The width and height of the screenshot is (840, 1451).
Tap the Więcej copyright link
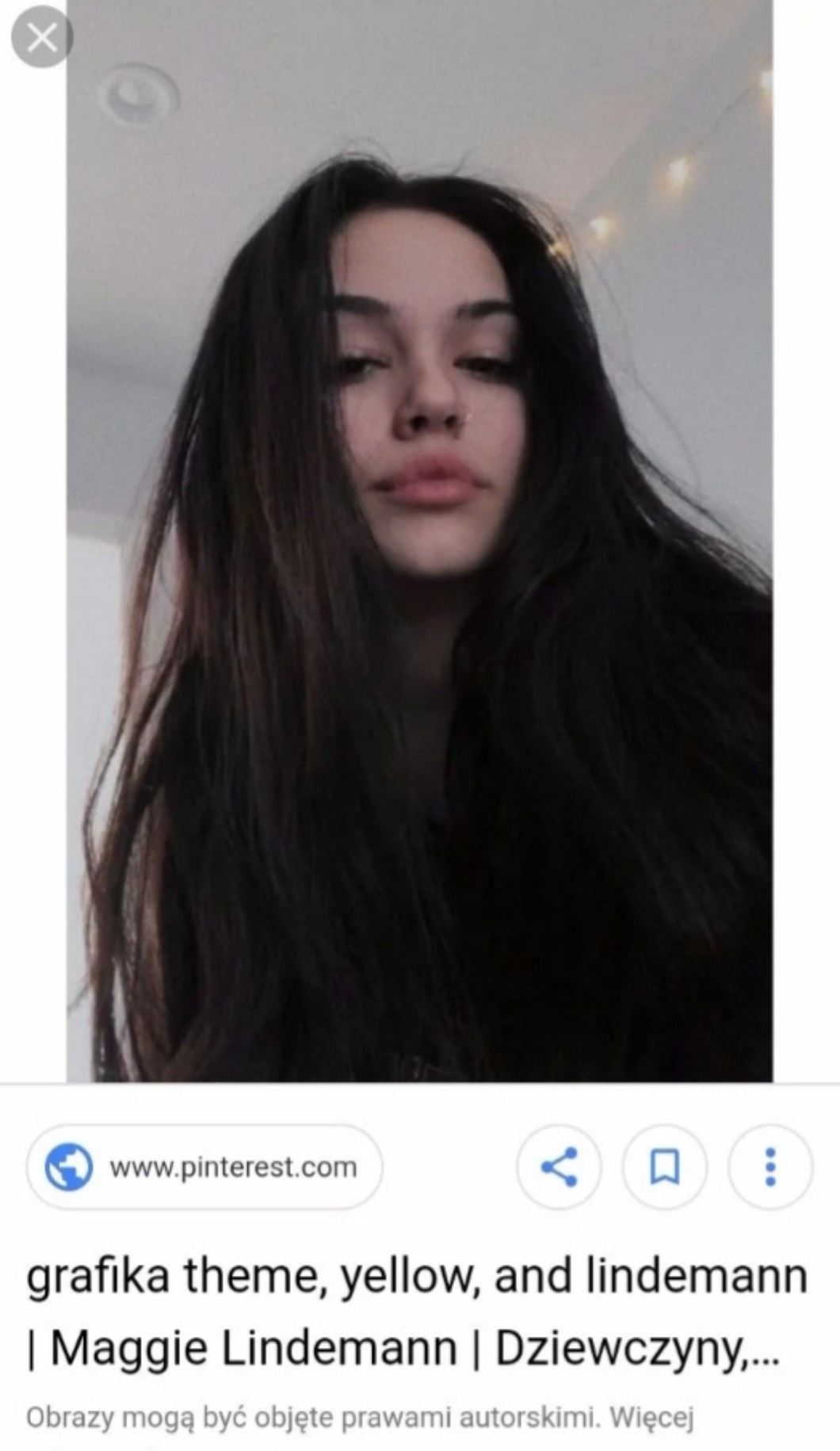click(651, 1417)
